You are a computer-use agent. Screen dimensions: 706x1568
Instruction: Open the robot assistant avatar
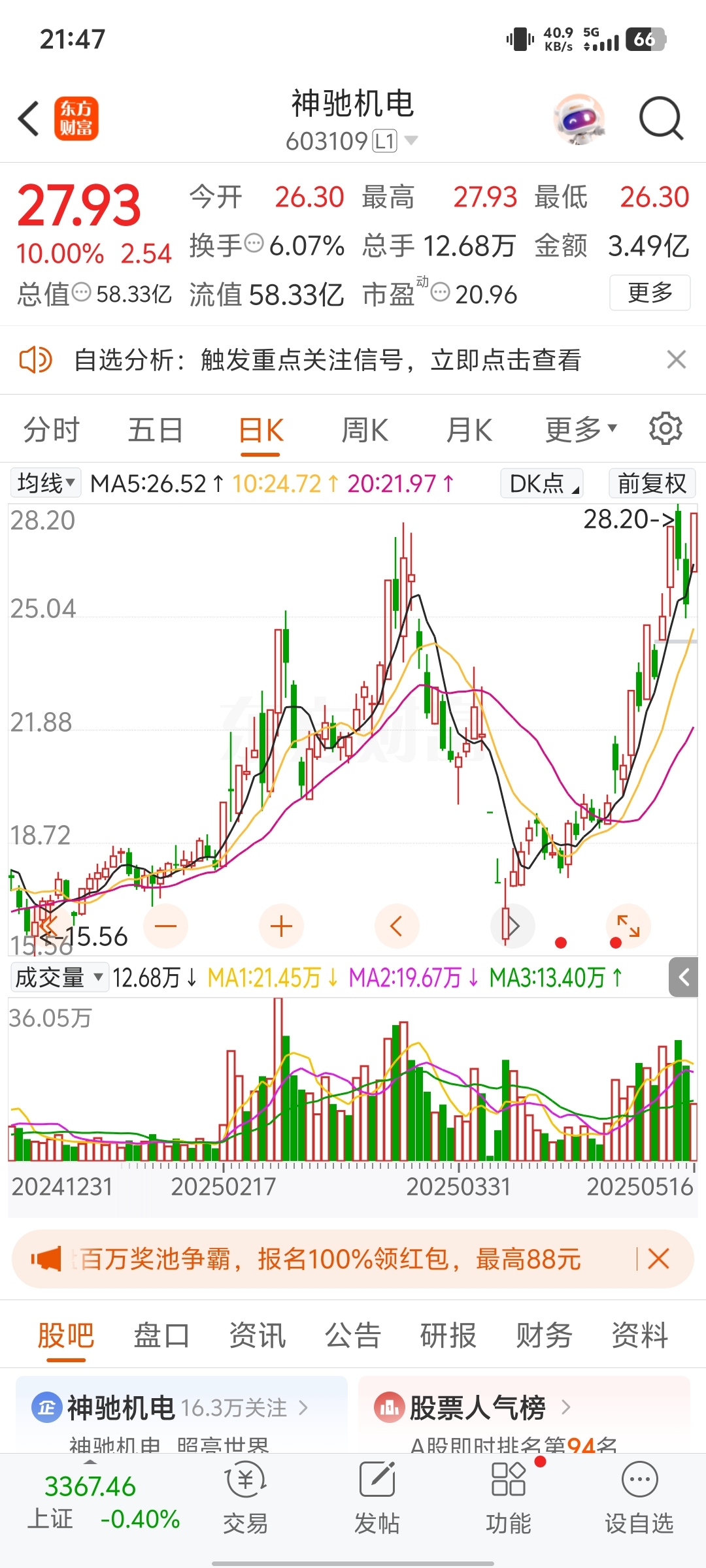[579, 119]
